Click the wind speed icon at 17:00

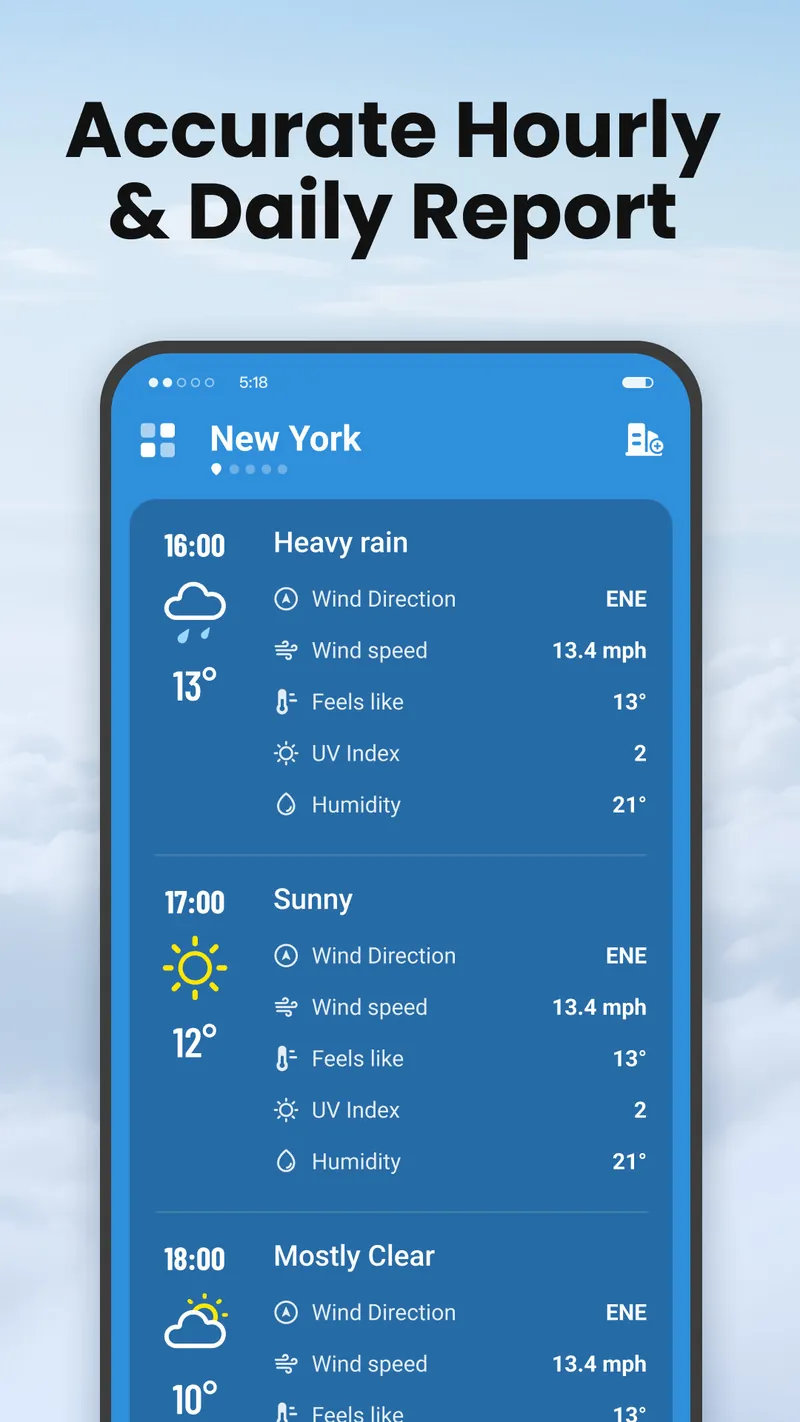pos(285,1007)
